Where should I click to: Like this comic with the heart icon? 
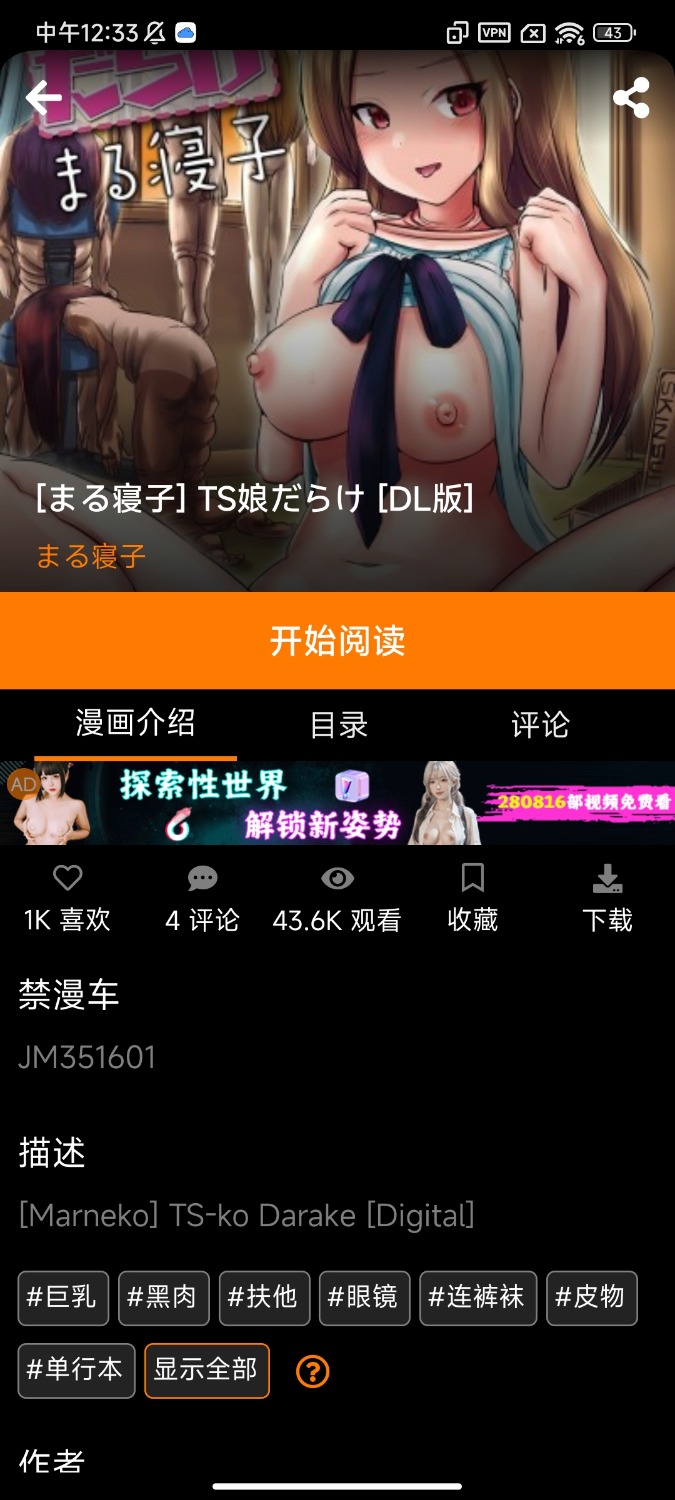[x=67, y=879]
